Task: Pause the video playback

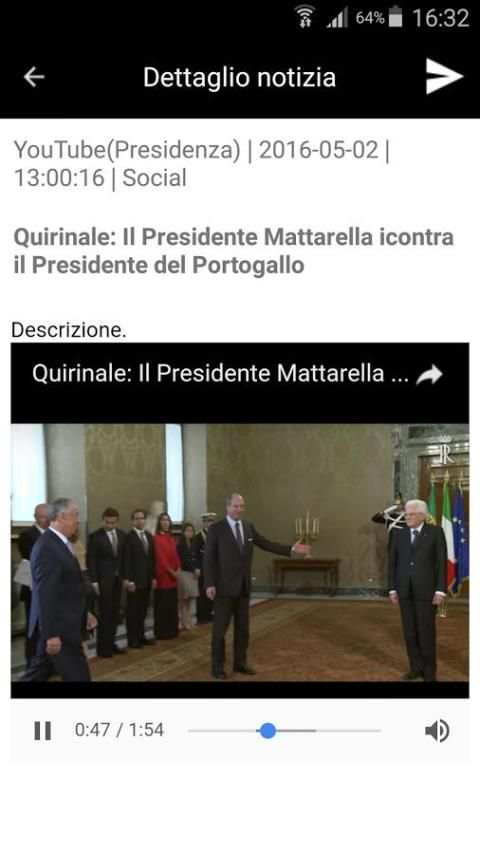Action: click(x=42, y=730)
